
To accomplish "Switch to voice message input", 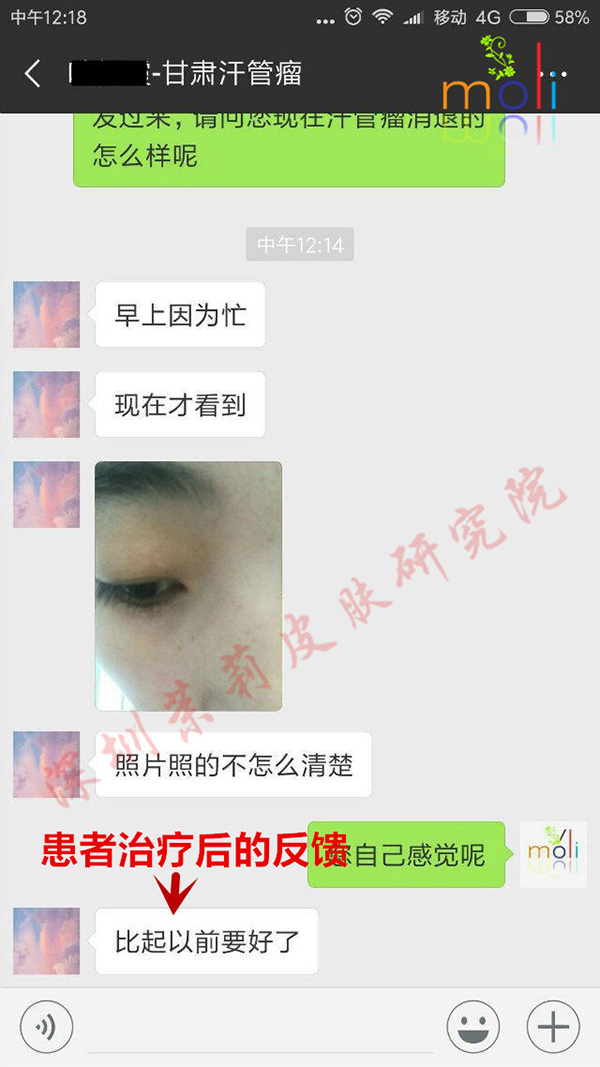I will point(47,1027).
